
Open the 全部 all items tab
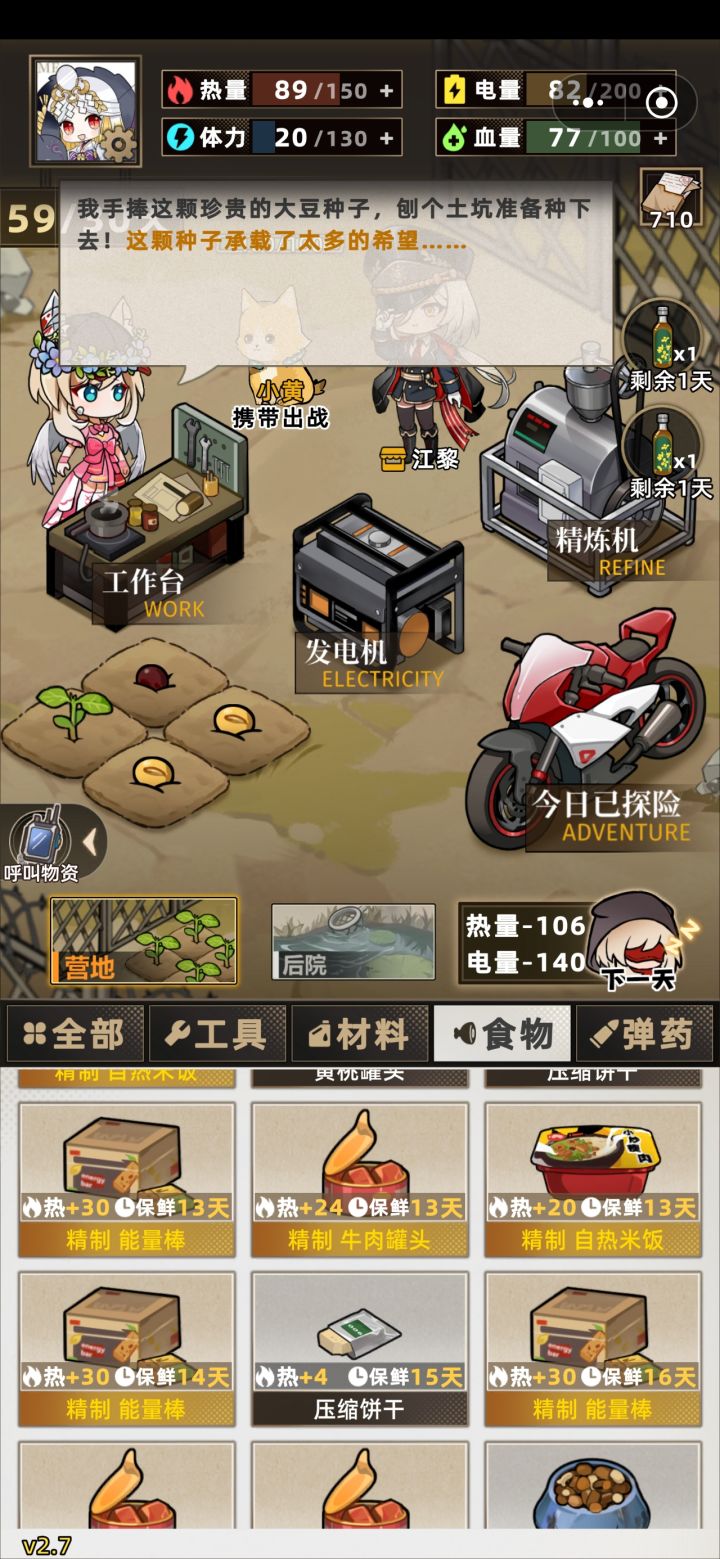74,1035
